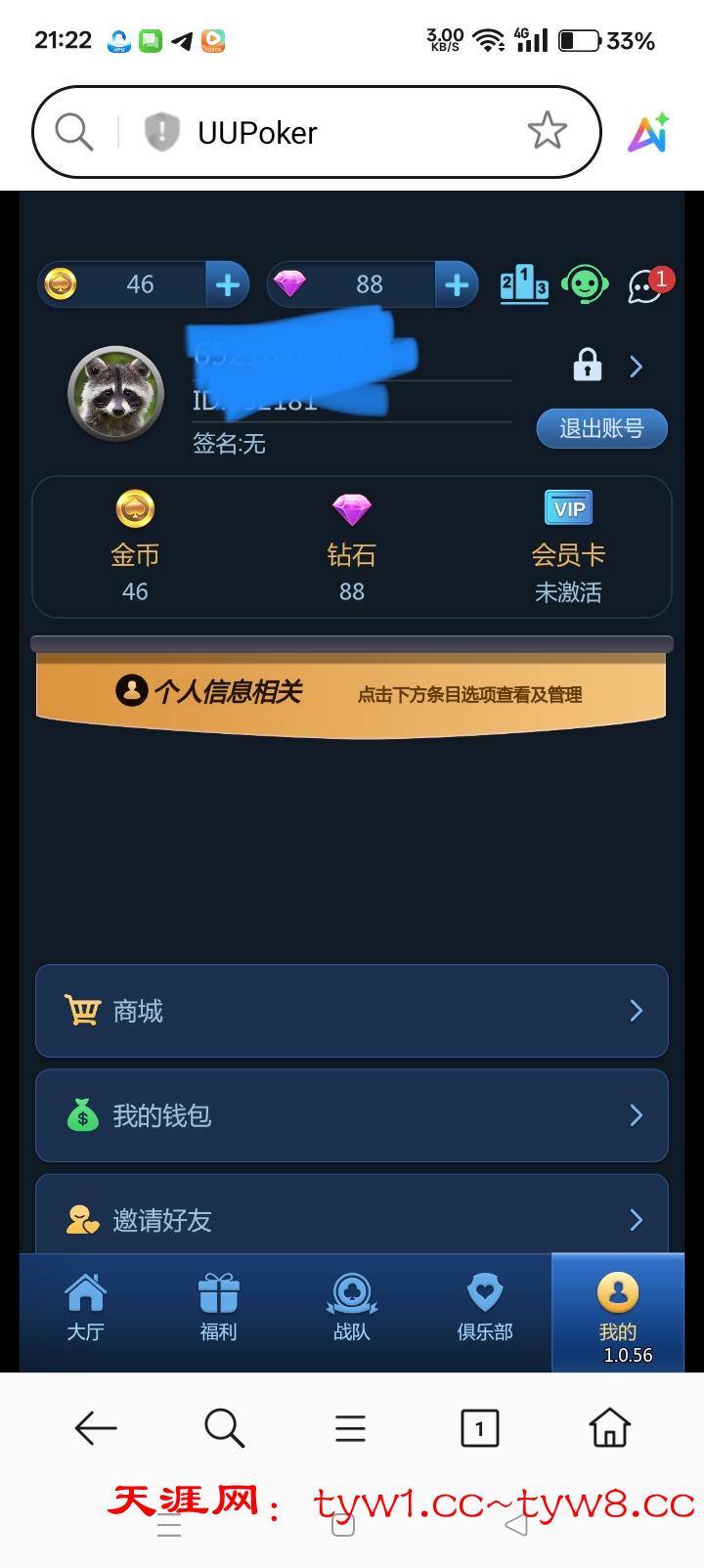This screenshot has height=1568, width=704.
Task: Open the 商城 shop row
Action: (352, 1011)
